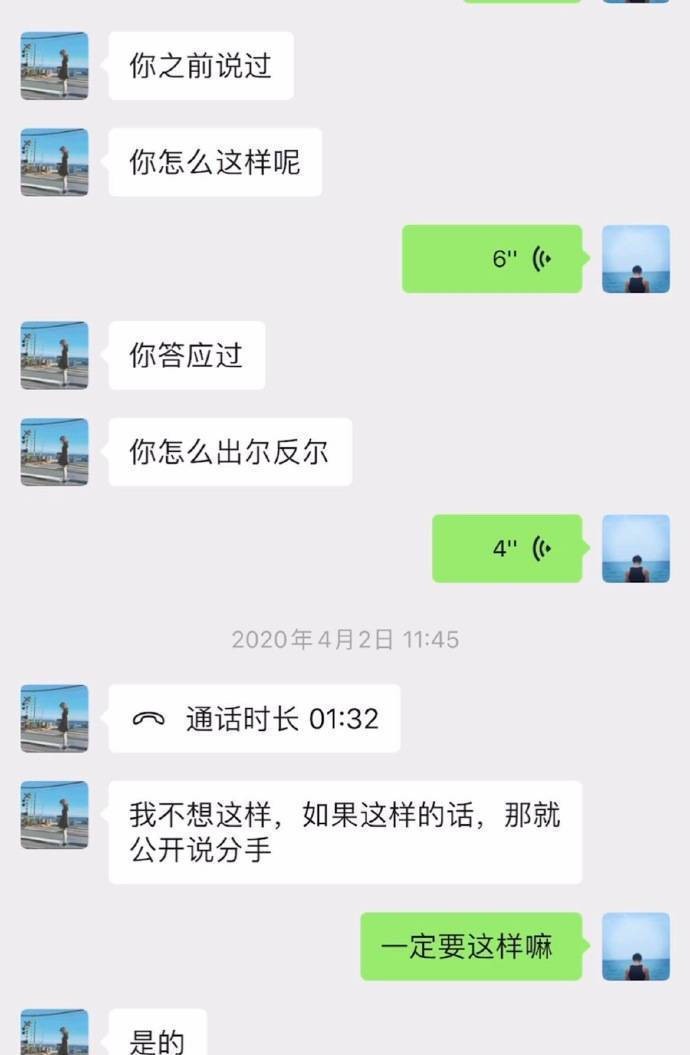
Task: Open own avatar beside 一定要这样嘛
Action: pyautogui.click(x=636, y=946)
